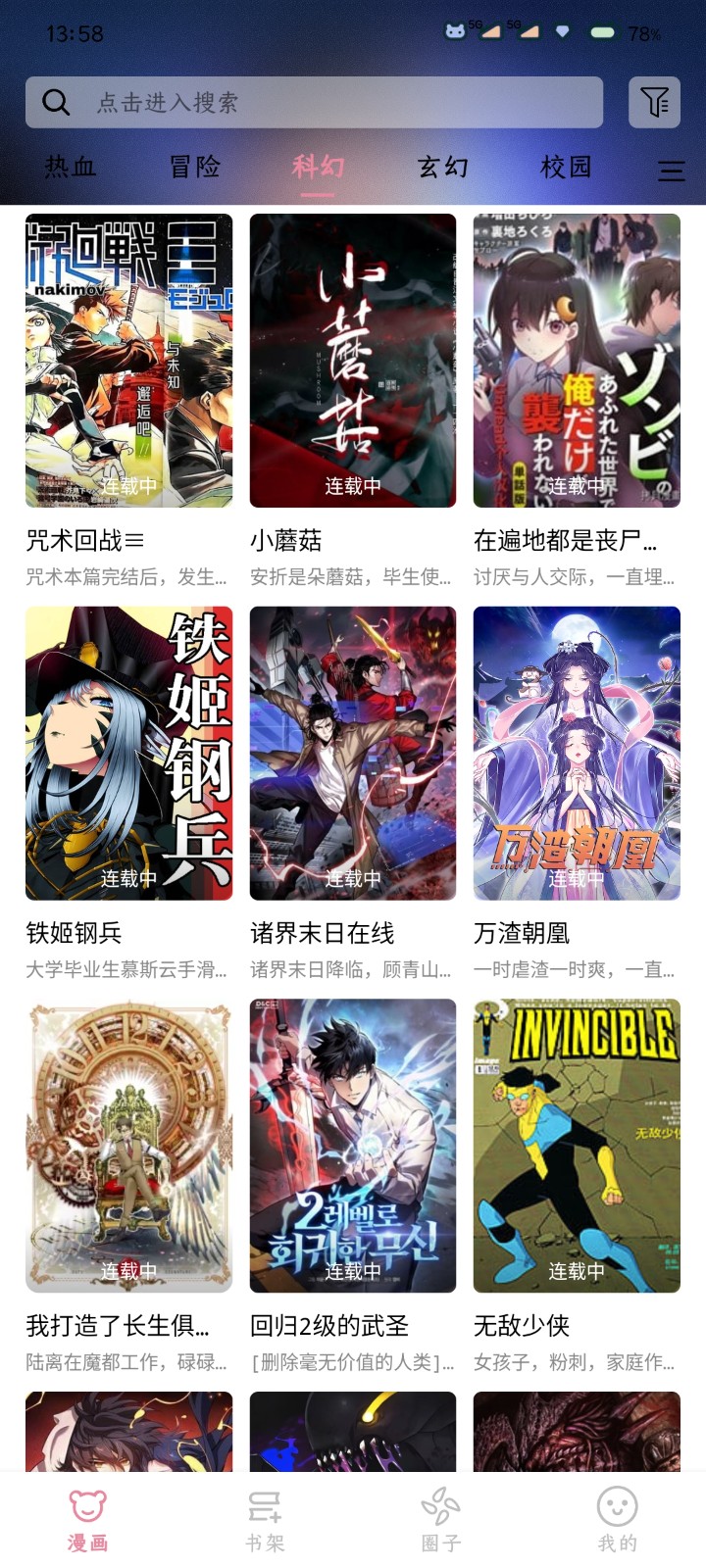Open the search magnifier icon

pyautogui.click(x=54, y=101)
